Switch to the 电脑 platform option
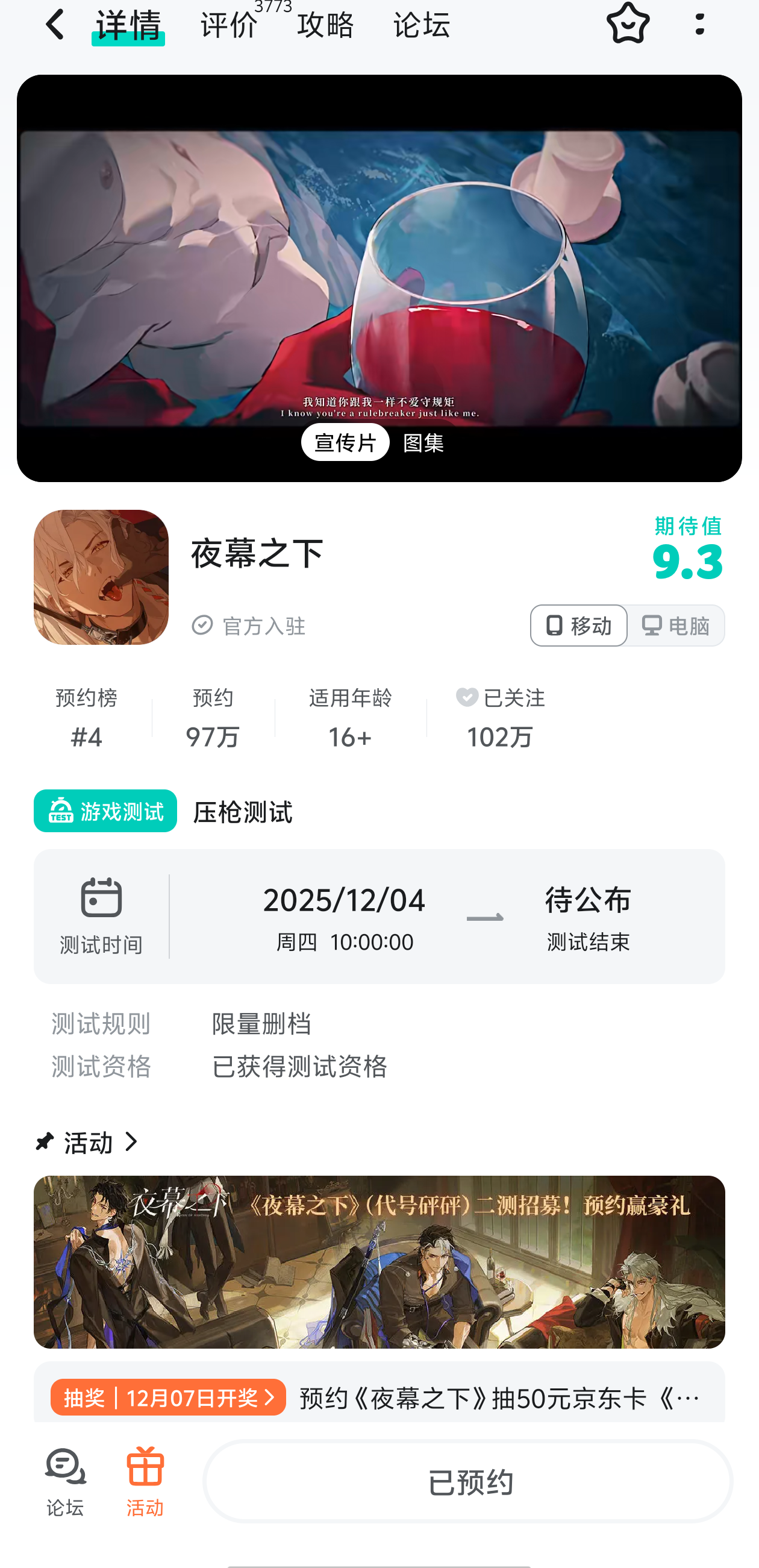The width and height of the screenshot is (759, 1568). [x=676, y=626]
